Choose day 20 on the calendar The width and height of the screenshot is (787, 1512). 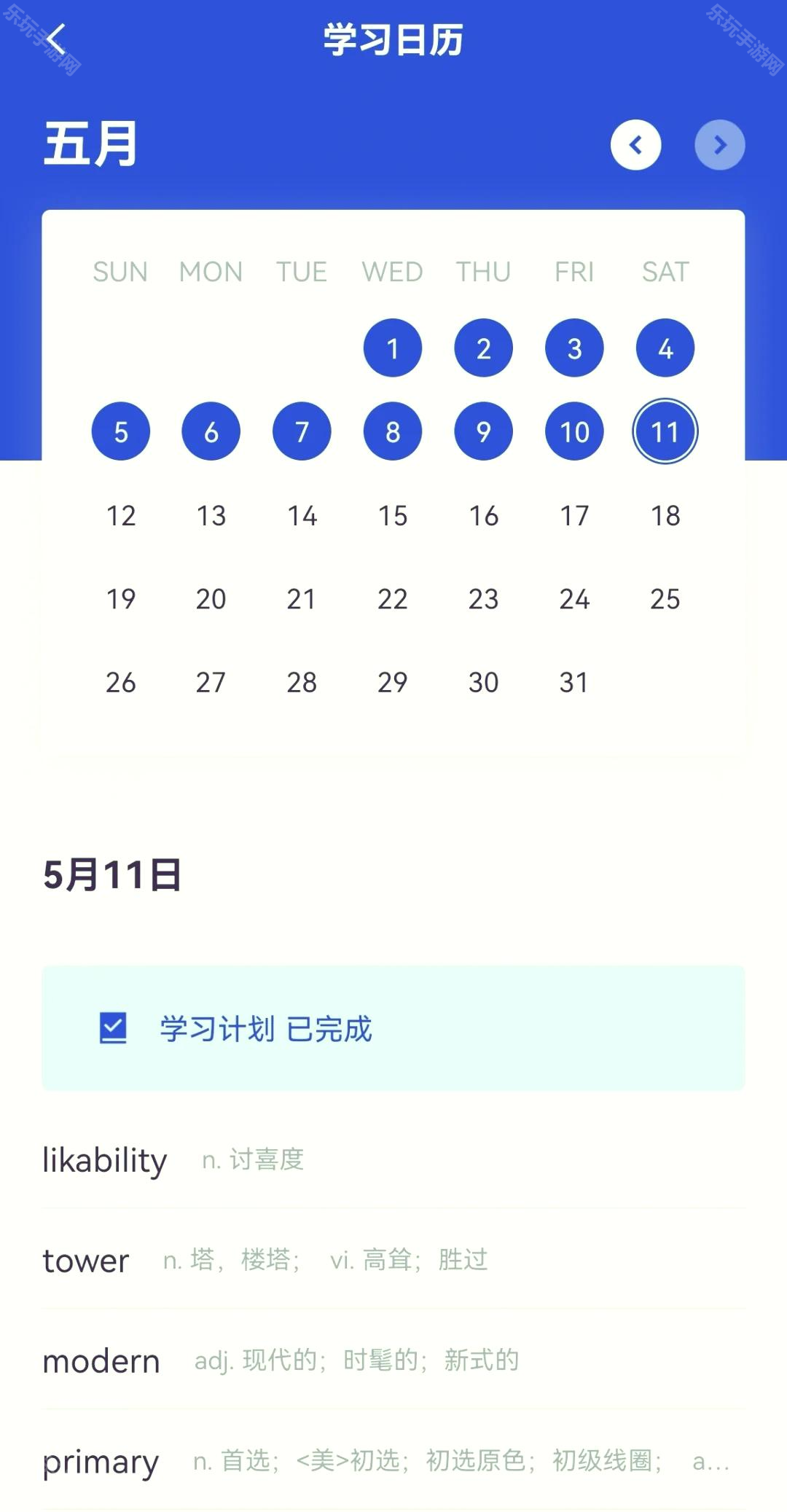click(x=211, y=599)
